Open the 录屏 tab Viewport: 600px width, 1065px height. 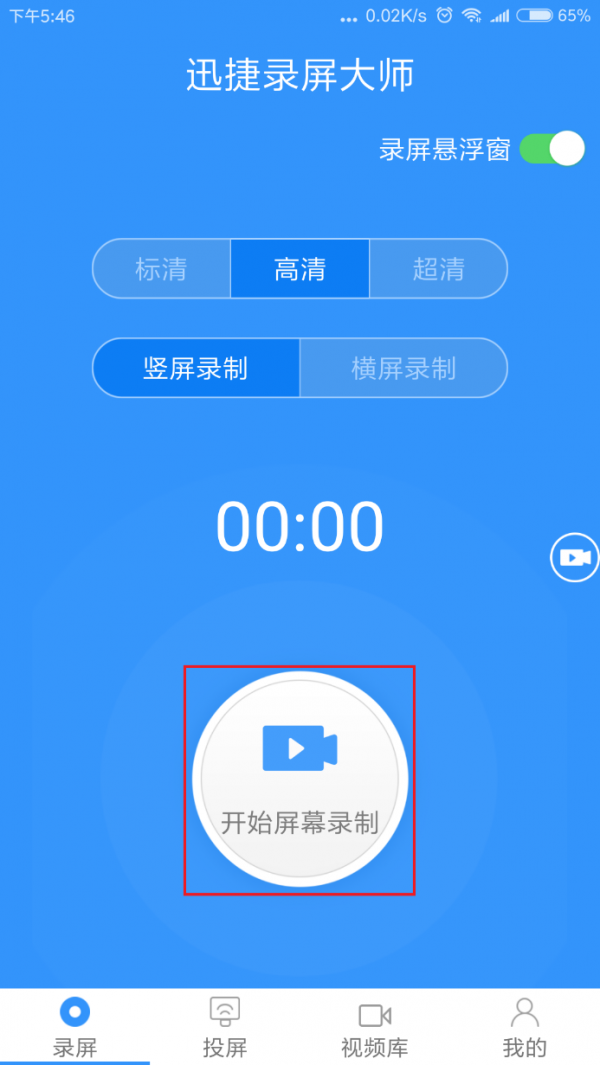[75, 1027]
